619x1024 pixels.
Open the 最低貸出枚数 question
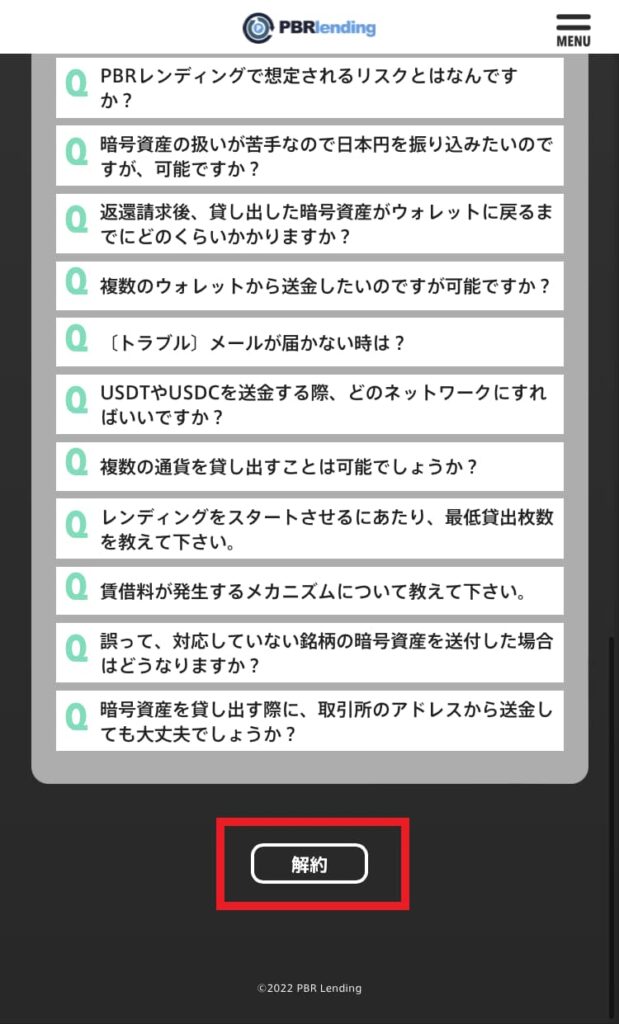pos(310,528)
